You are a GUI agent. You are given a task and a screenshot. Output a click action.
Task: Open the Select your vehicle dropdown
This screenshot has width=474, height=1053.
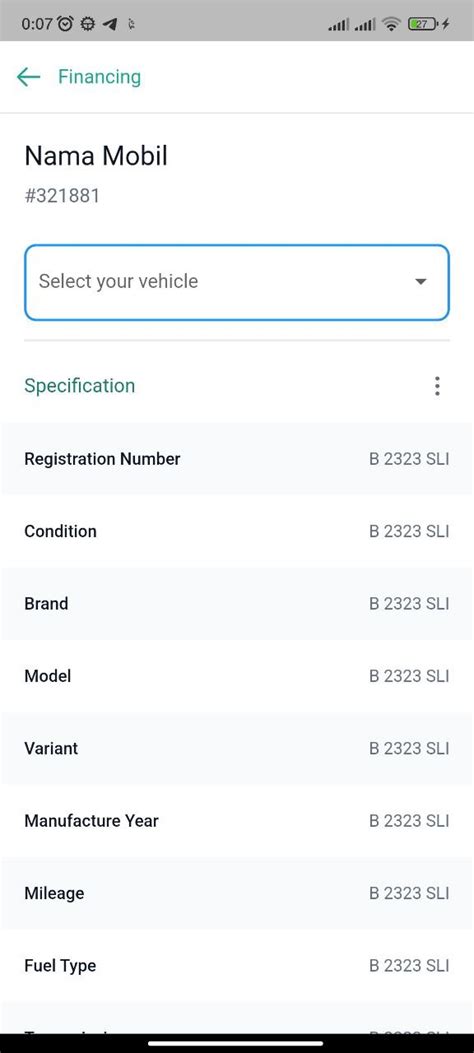click(237, 282)
